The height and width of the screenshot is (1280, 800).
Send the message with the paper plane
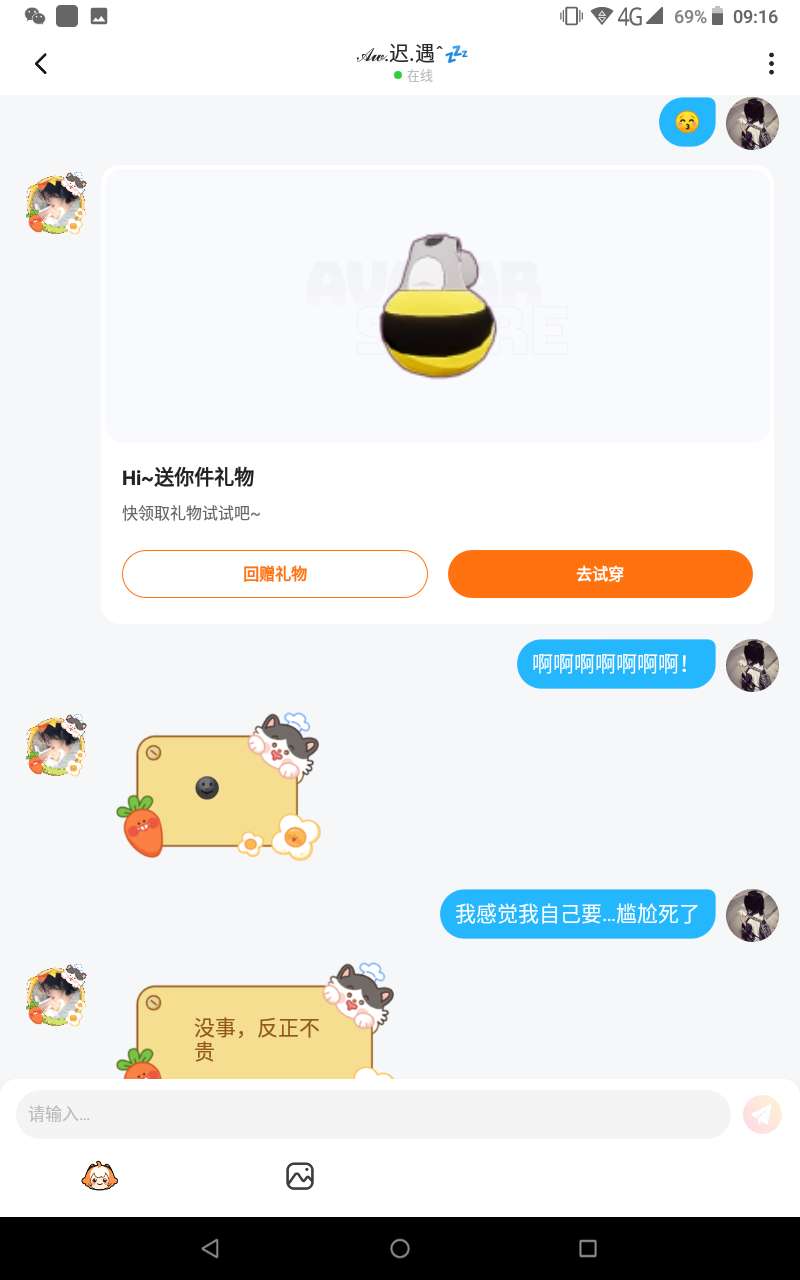click(762, 1114)
